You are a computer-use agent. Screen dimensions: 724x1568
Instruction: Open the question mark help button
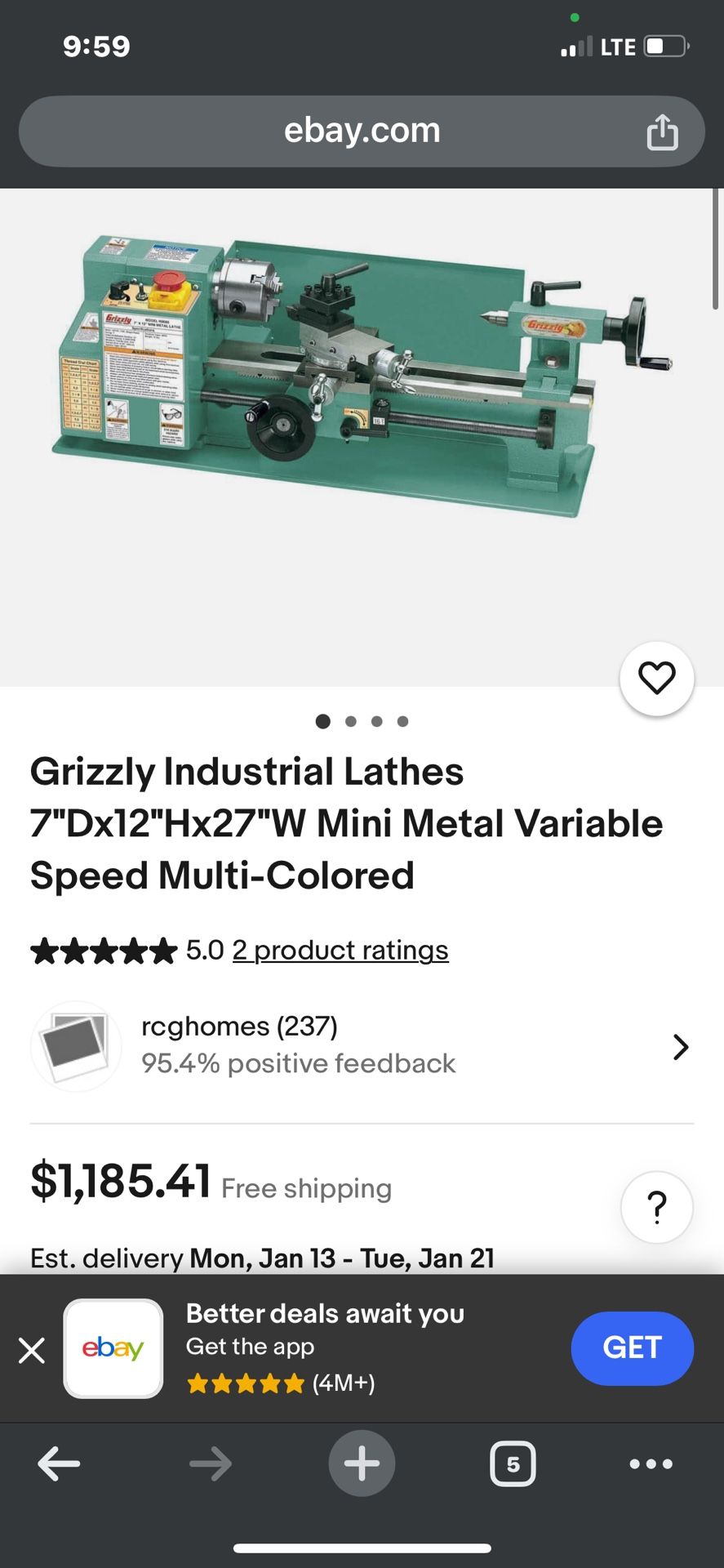tap(656, 1207)
